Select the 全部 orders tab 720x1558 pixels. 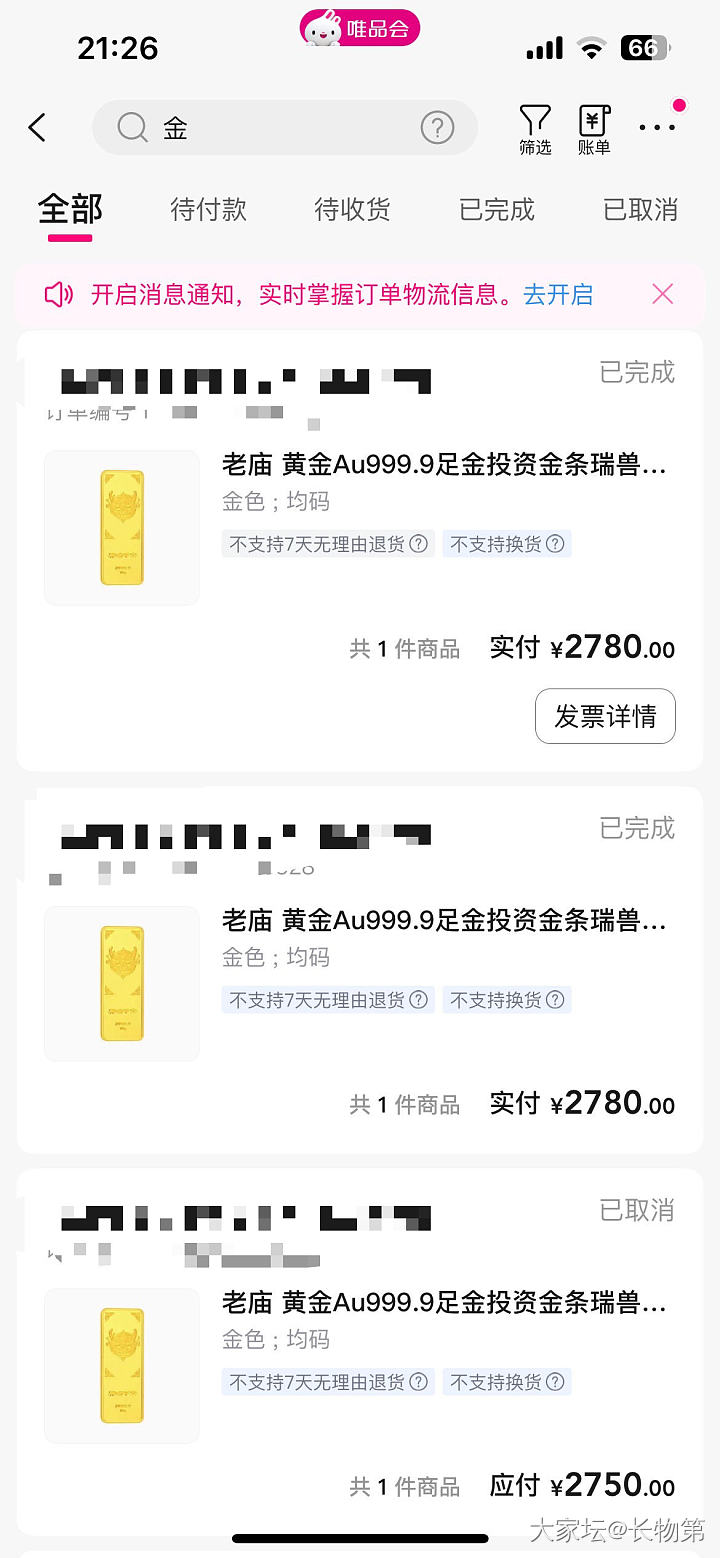pyautogui.click(x=70, y=210)
